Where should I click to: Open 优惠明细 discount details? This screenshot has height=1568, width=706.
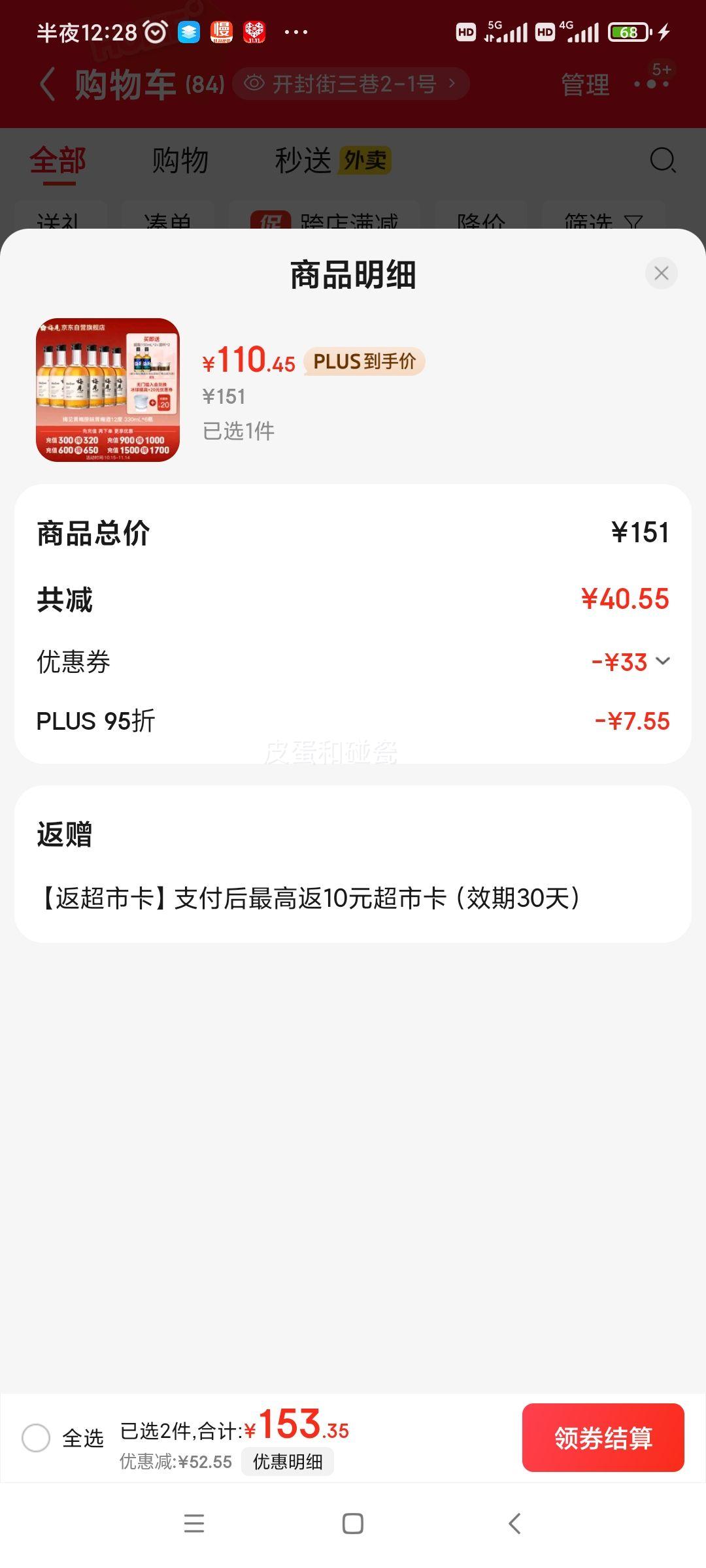coord(288,1462)
